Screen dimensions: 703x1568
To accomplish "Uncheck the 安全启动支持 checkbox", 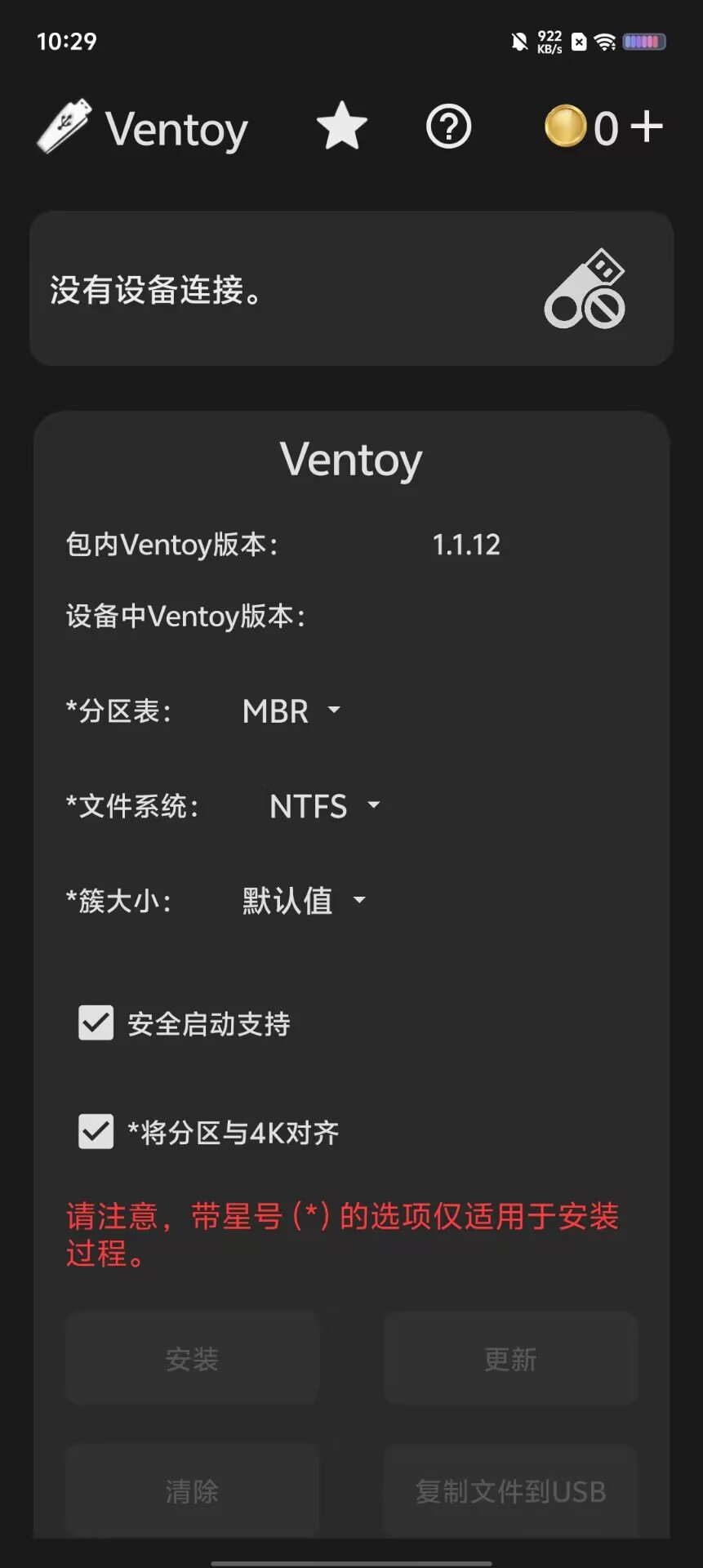I will coord(96,1022).
